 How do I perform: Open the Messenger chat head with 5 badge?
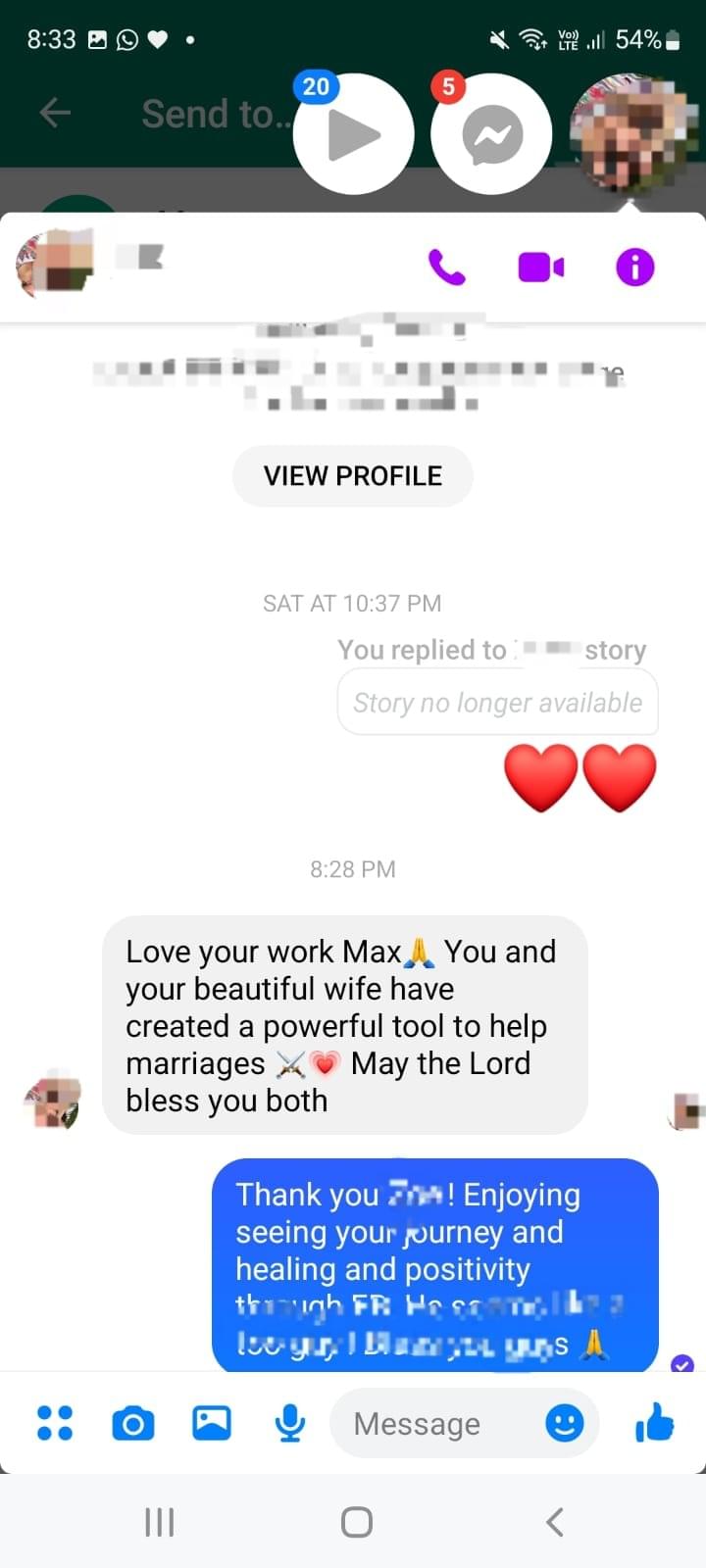[x=492, y=133]
